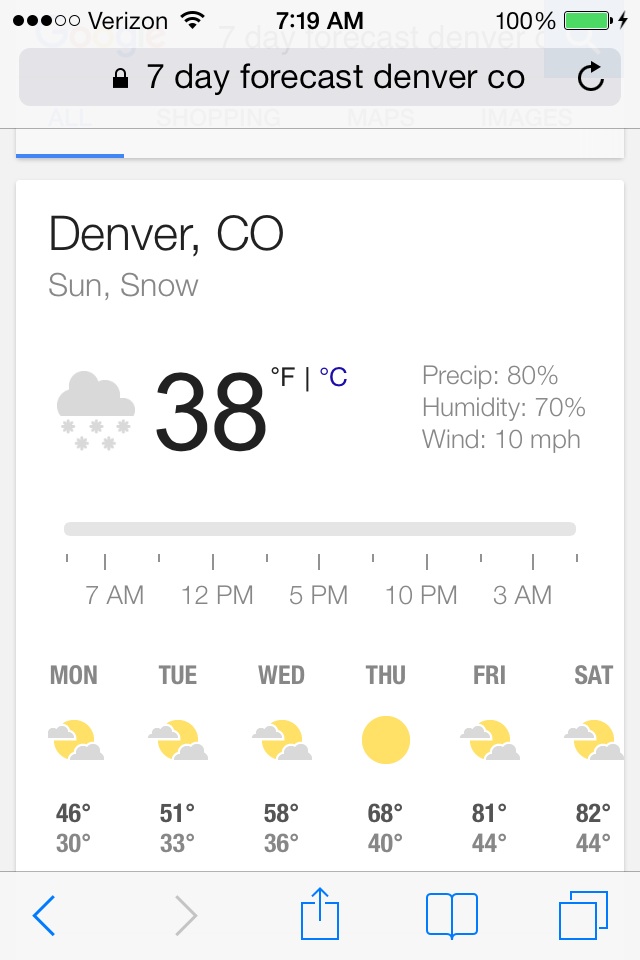Switch temperature to °C

pos(333,377)
